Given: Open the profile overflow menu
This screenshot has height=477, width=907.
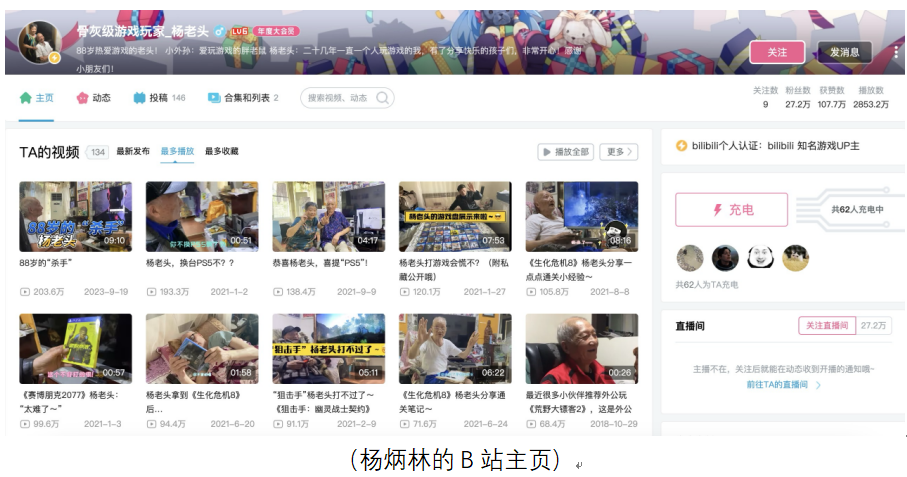Looking at the screenshot, I should click(895, 52).
